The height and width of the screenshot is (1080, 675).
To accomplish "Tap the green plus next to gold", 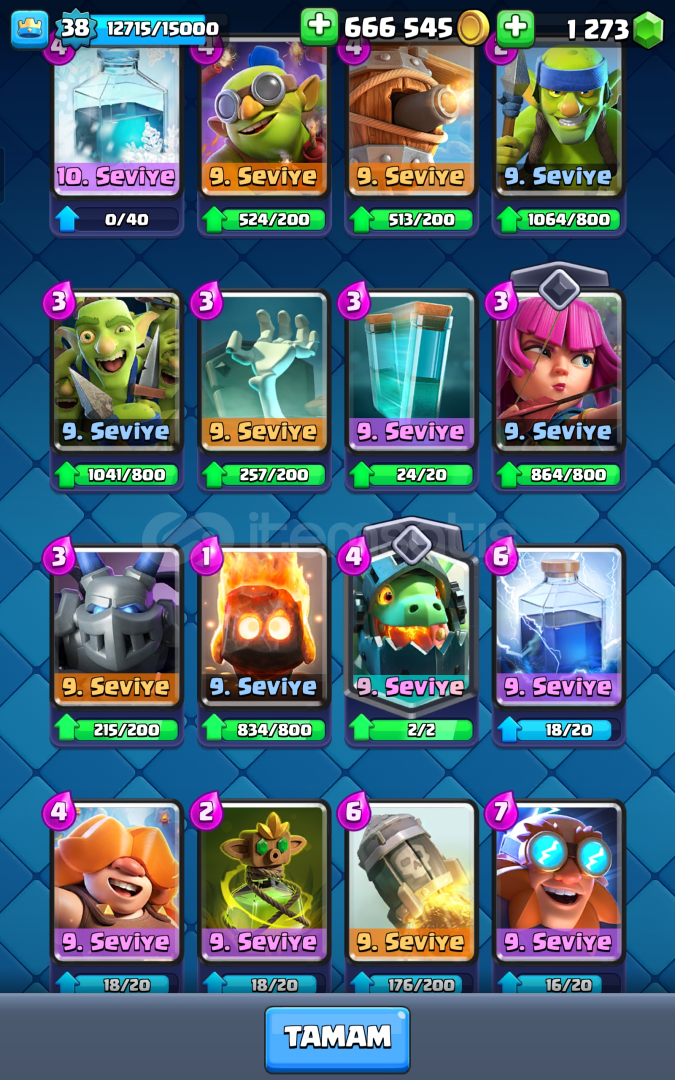I will point(318,27).
